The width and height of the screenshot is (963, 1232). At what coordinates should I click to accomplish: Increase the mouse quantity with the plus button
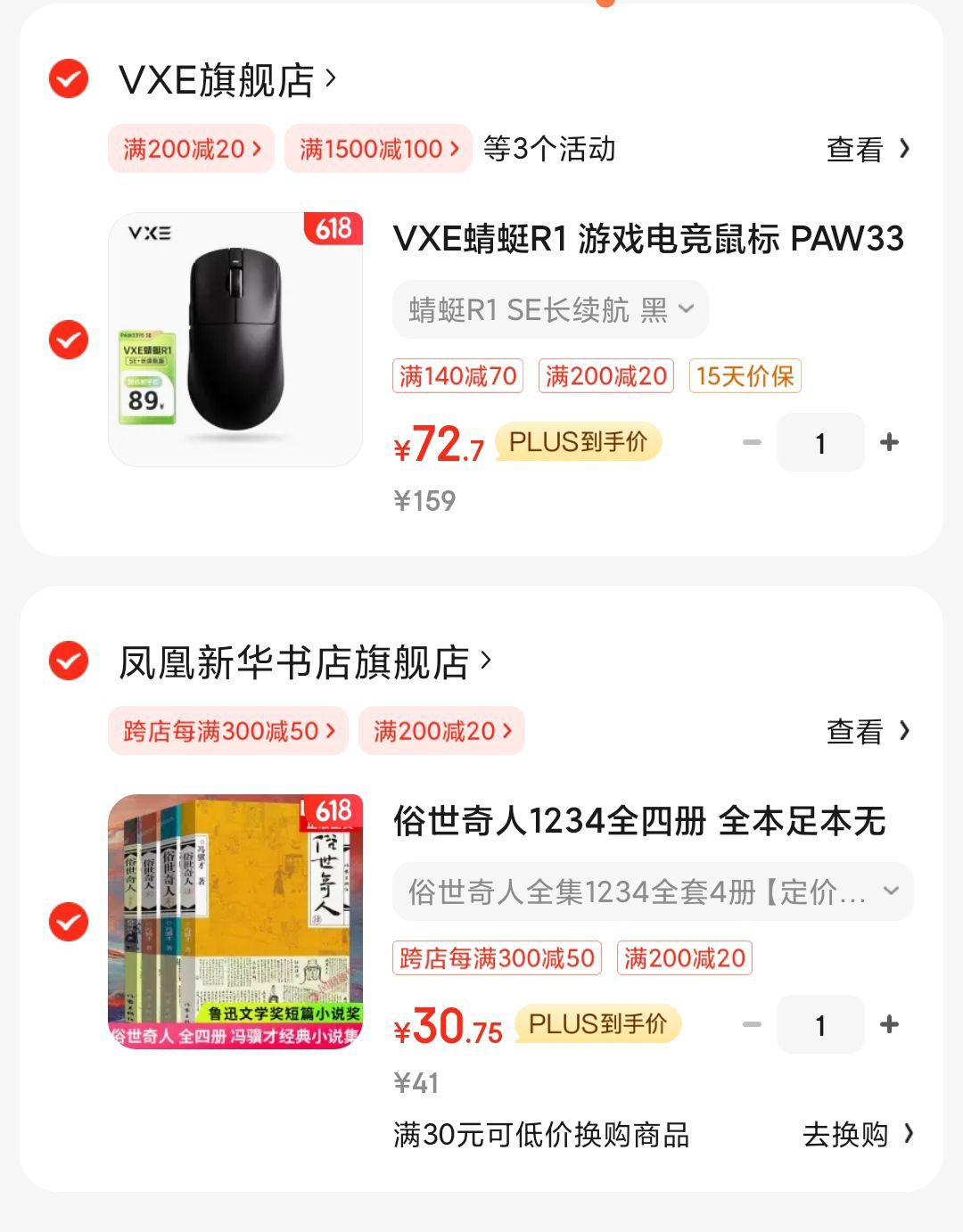click(889, 441)
